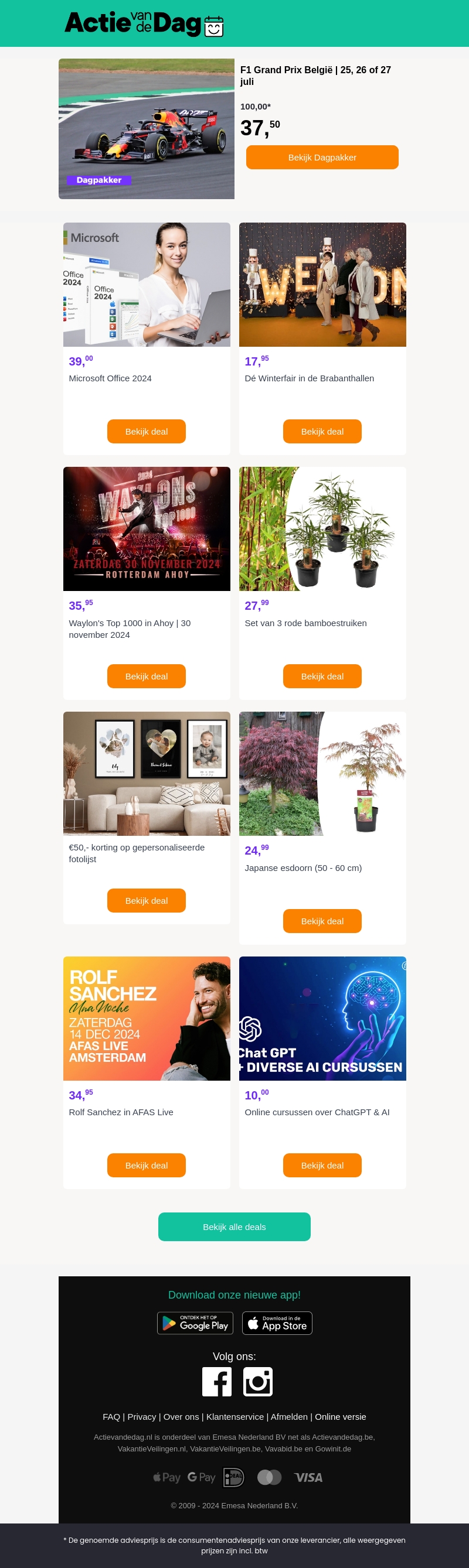This screenshot has height=1568, width=469.
Task: Open the gepersonaliseerde fotolijst deal
Action: [146, 901]
